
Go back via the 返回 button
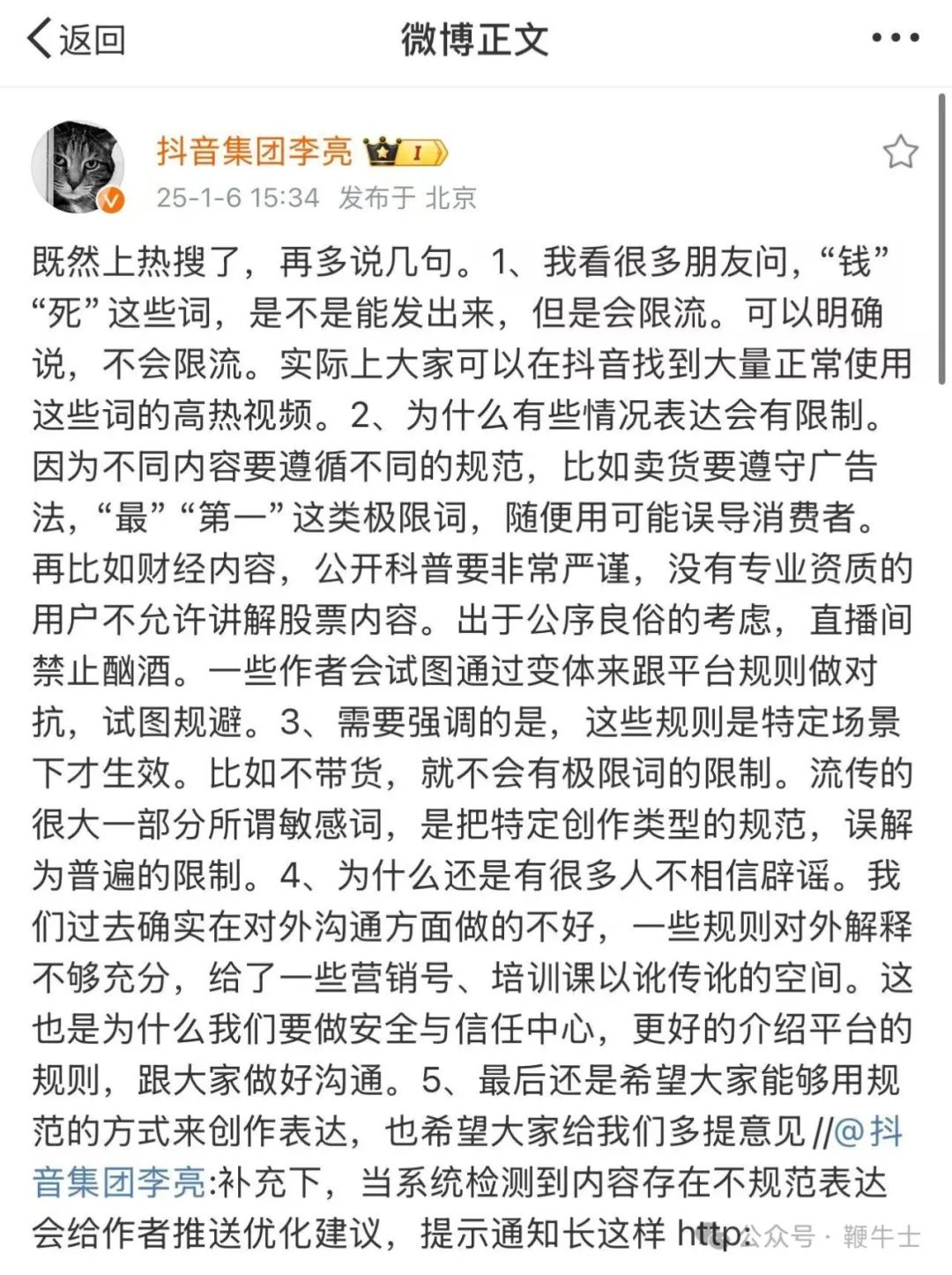(x=76, y=40)
